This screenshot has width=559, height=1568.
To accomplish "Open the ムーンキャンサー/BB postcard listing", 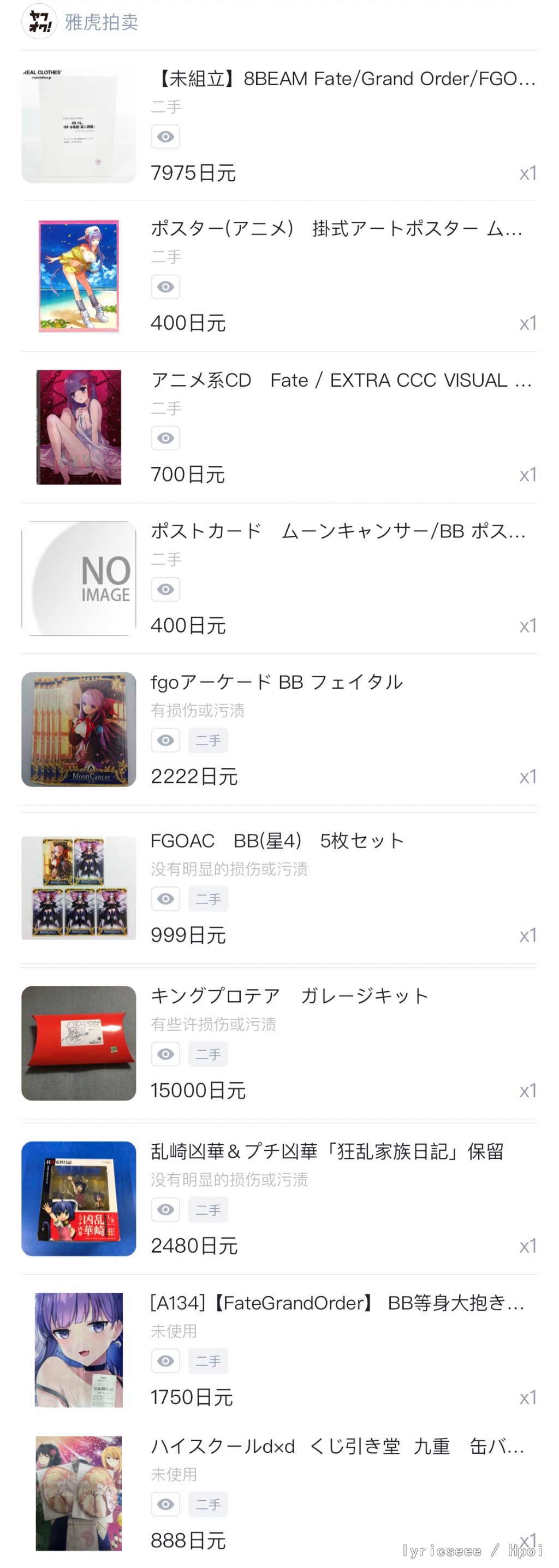I will (x=337, y=531).
